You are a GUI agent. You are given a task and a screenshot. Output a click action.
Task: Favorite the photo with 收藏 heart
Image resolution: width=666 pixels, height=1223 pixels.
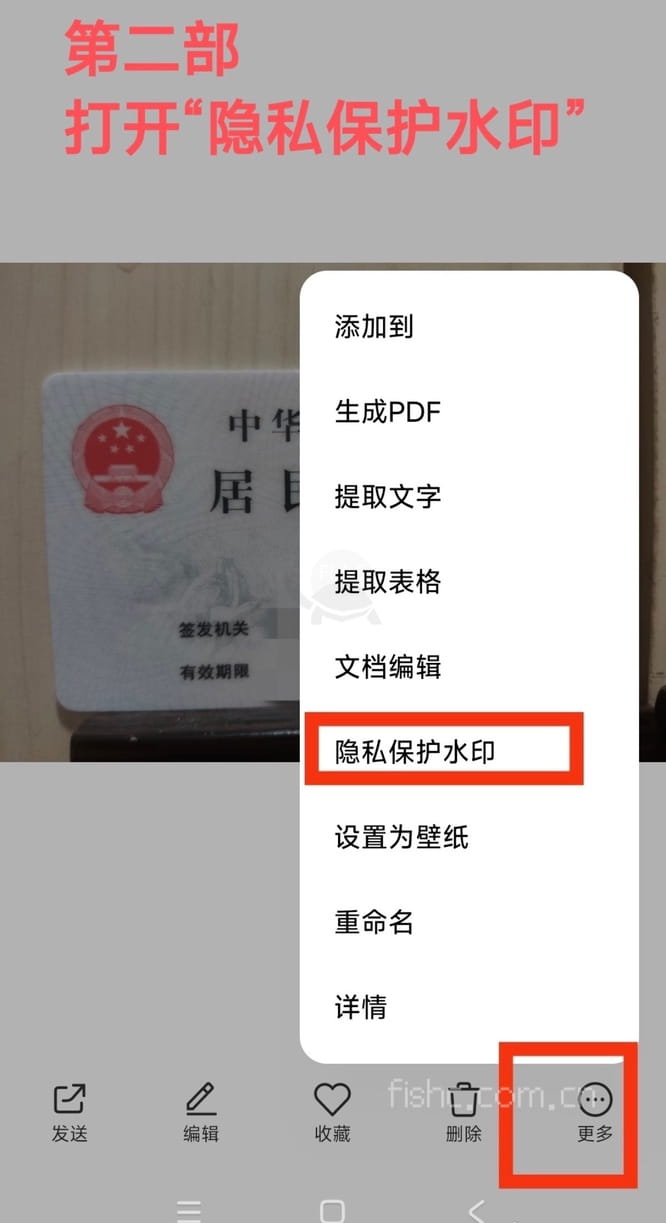(332, 1112)
